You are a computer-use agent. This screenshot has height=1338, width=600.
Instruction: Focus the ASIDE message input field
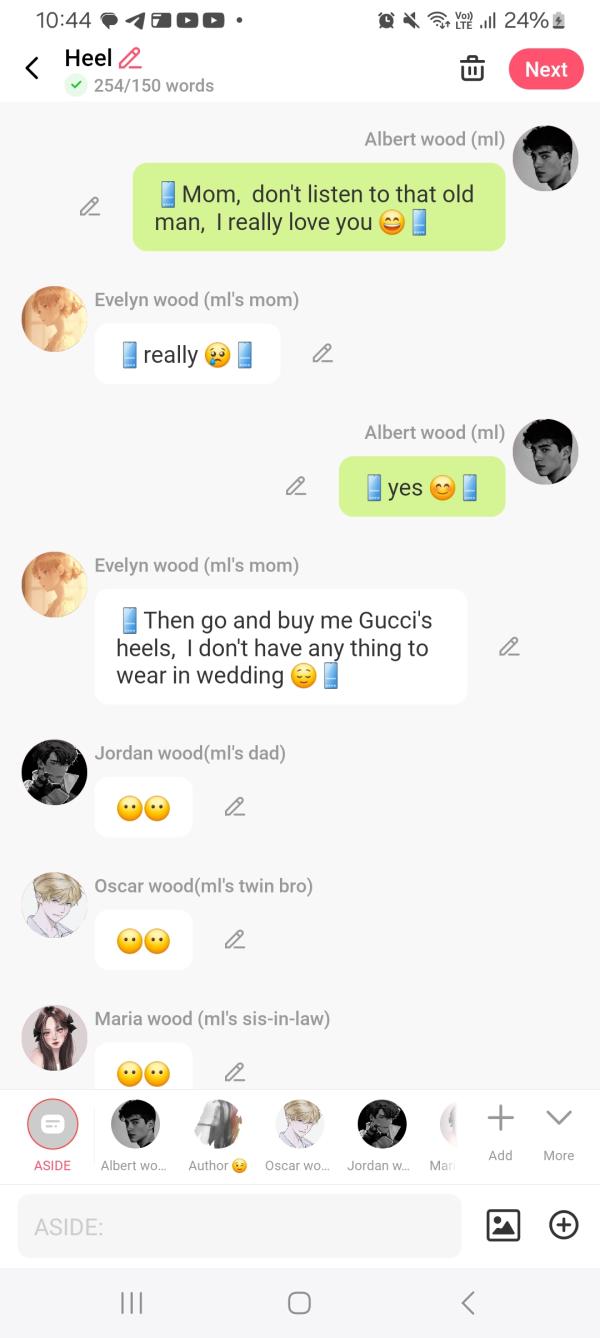point(240,1226)
